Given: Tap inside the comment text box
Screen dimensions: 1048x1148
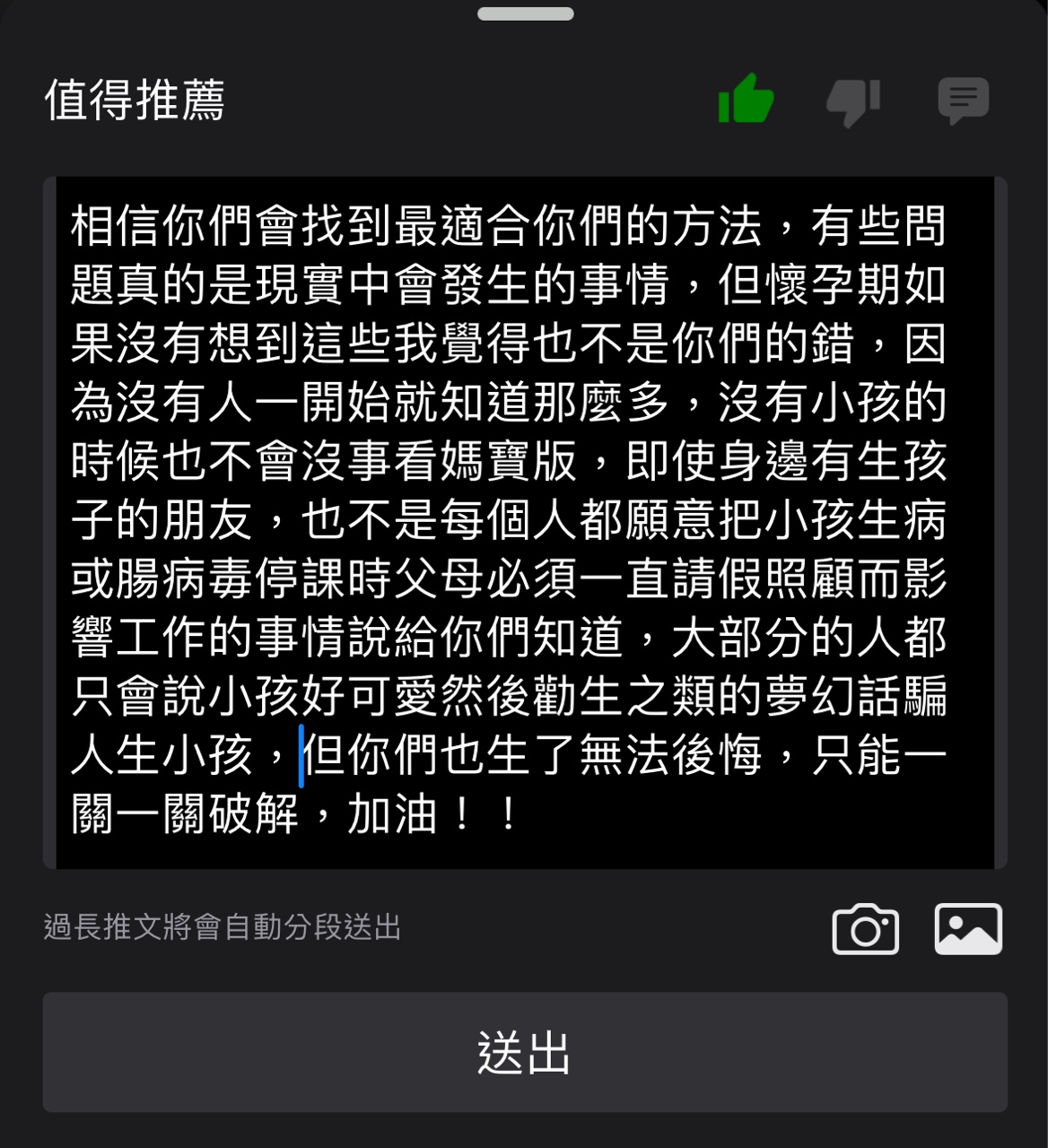Looking at the screenshot, I should [525, 522].
